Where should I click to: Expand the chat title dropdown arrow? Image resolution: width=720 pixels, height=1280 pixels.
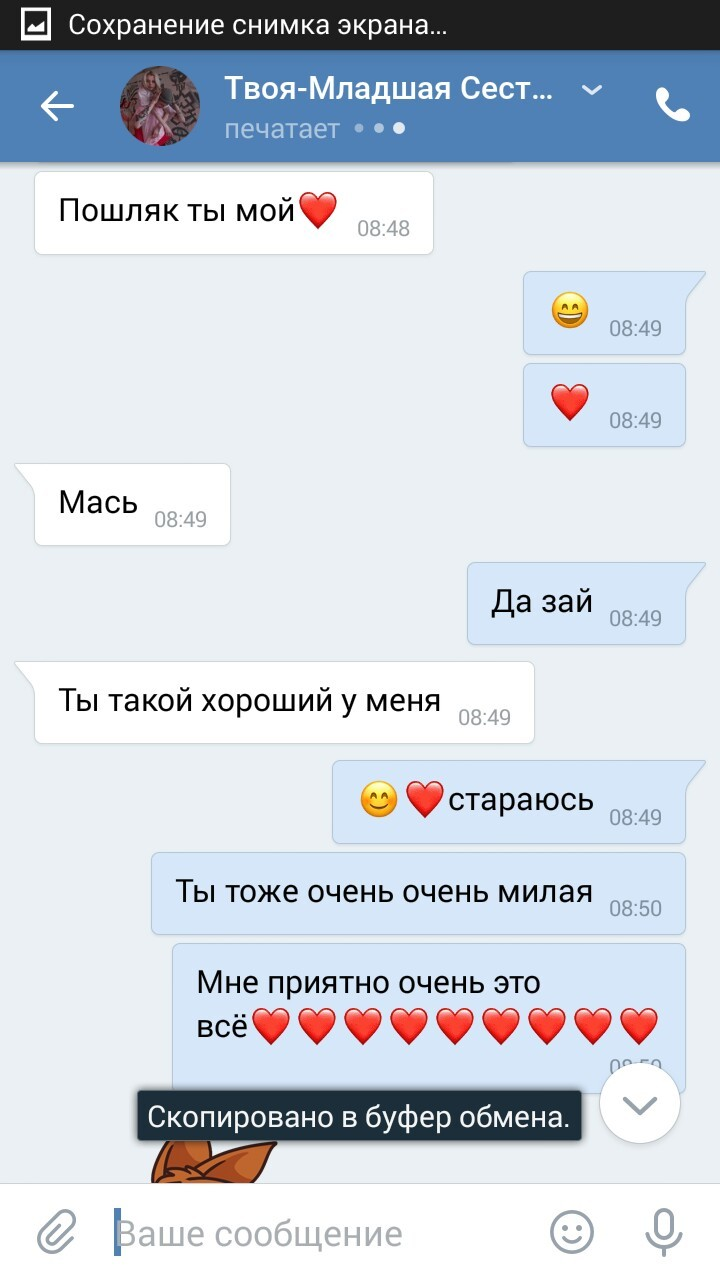pos(592,90)
